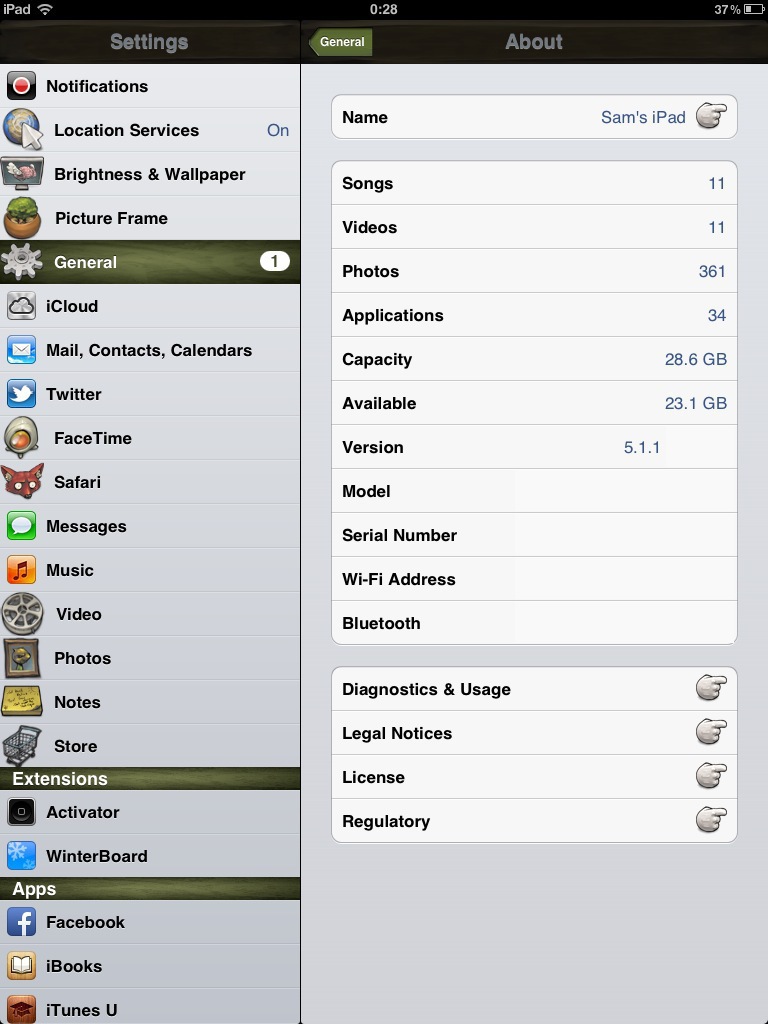Open Facebook app settings
The height and width of the screenshot is (1024, 768).
(x=150, y=922)
